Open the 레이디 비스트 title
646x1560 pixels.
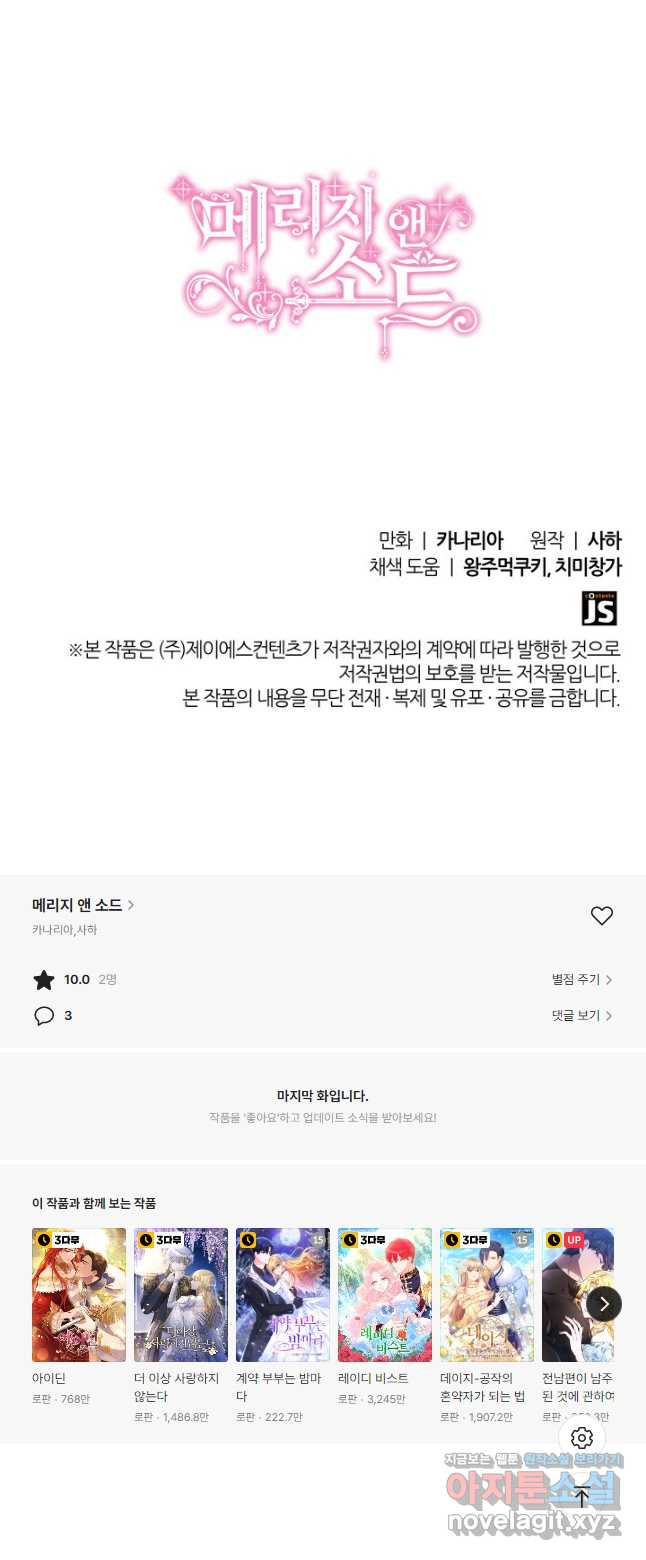[x=385, y=1295]
